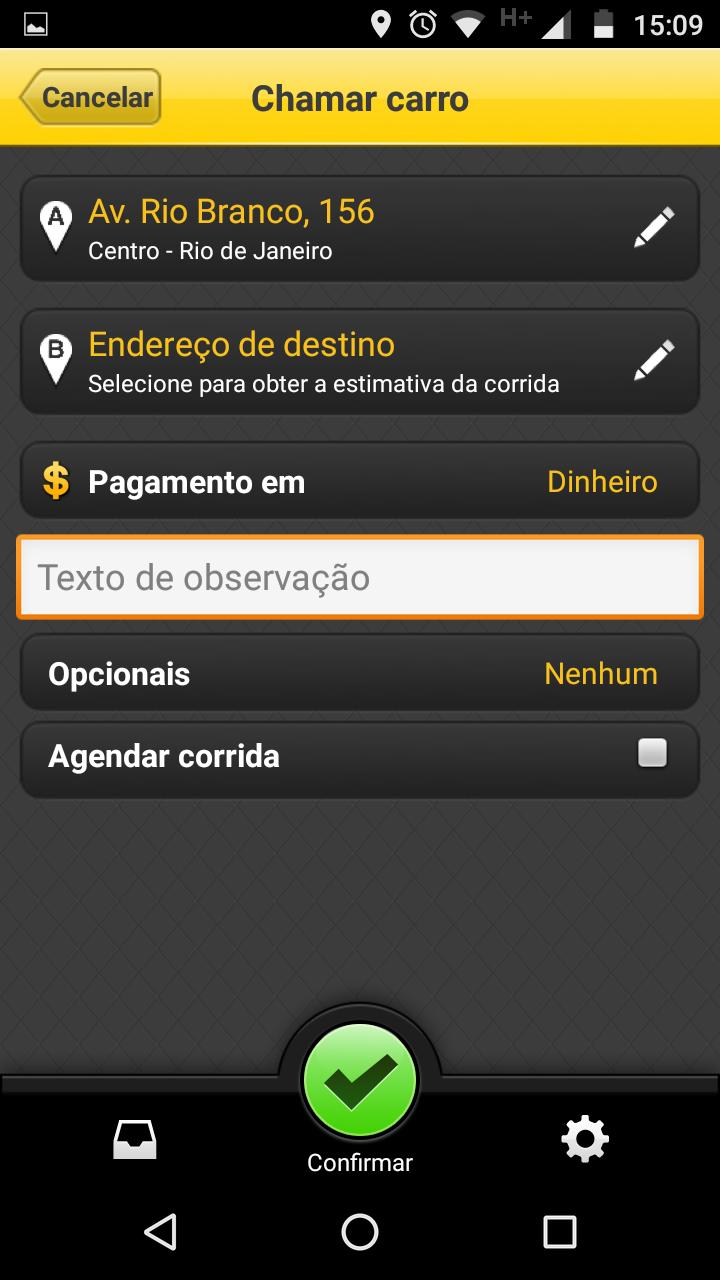This screenshot has width=720, height=1280.
Task: Select the Endereço de destino field
Action: pyautogui.click(x=360, y=361)
